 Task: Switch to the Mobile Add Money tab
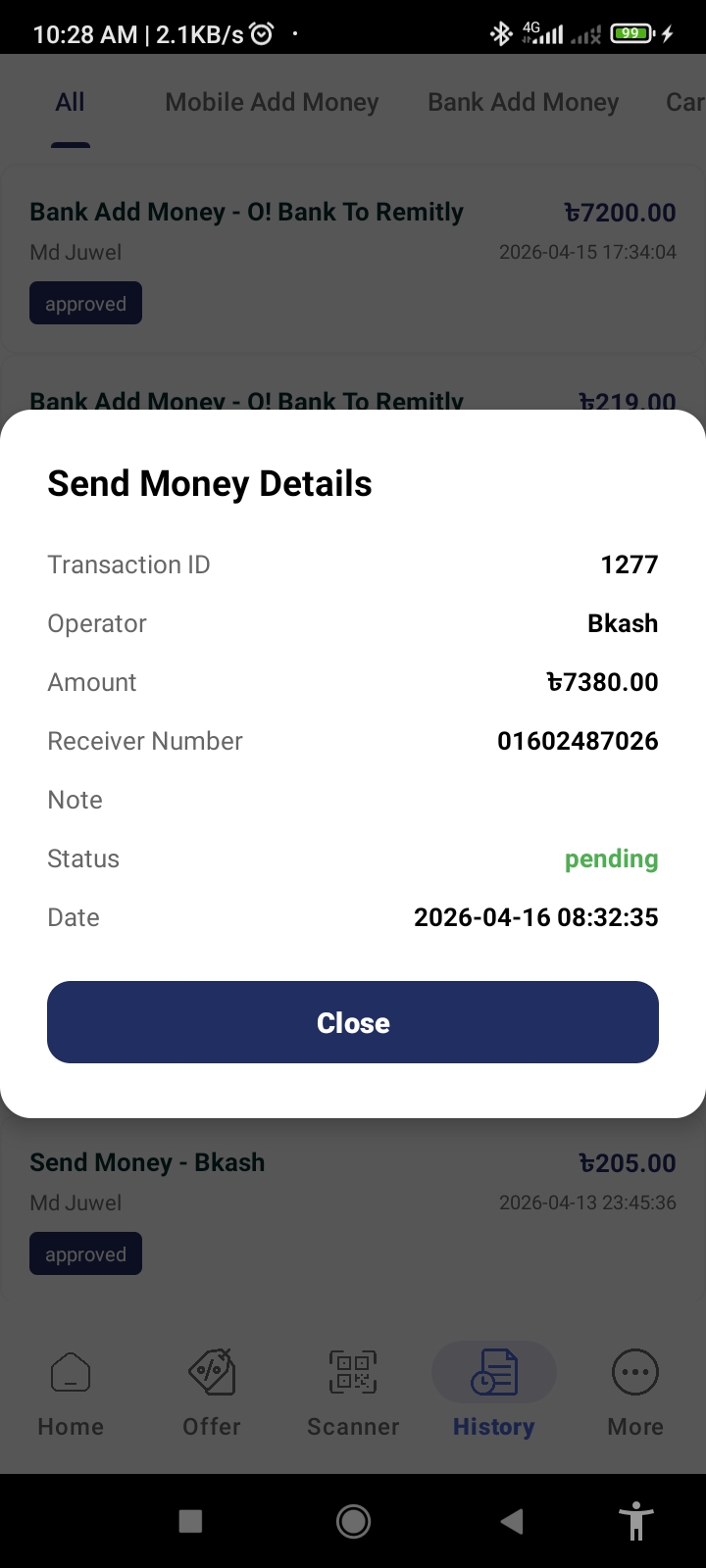(x=272, y=103)
